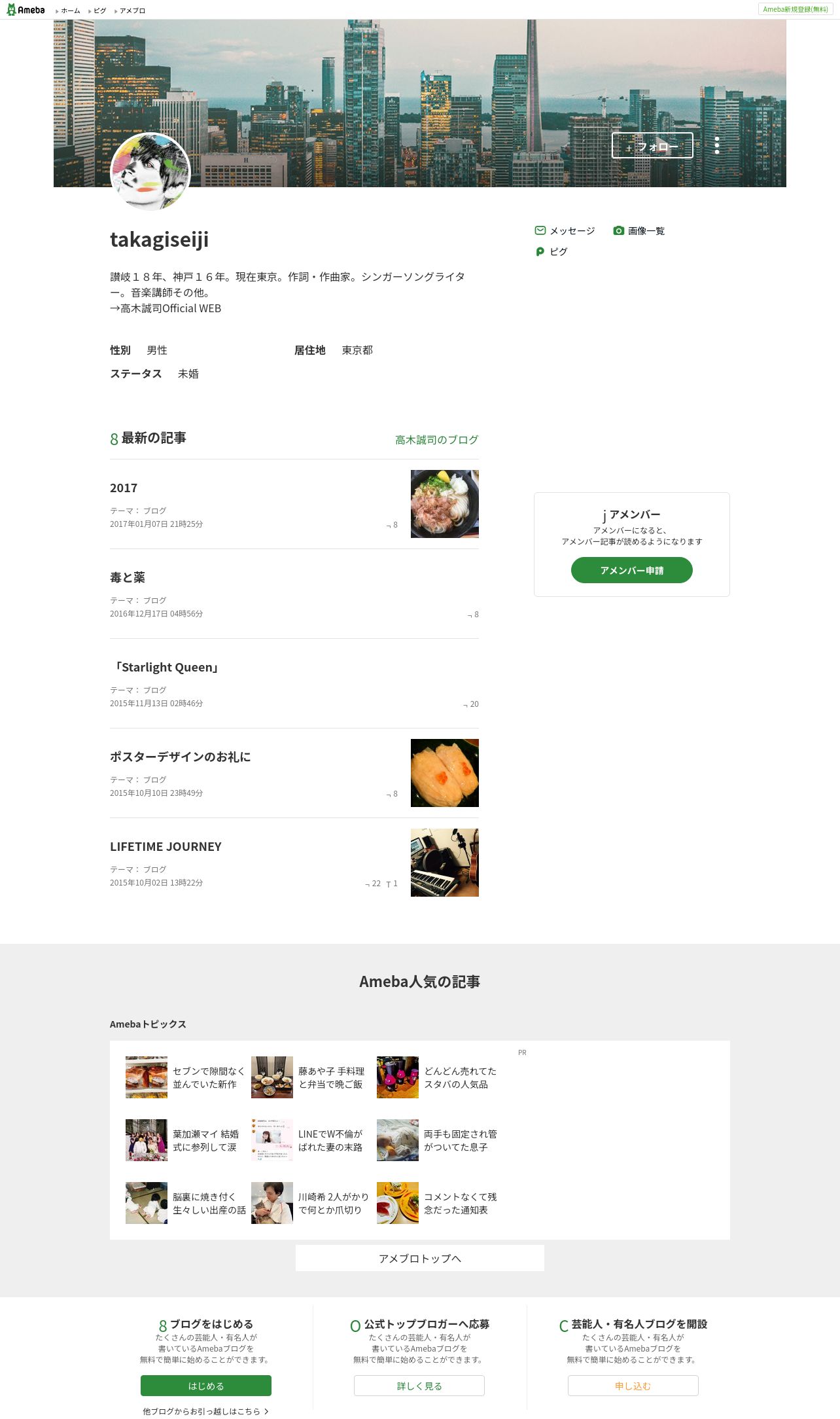View the 画像一覧 image list
840x1419 pixels.
639,230
